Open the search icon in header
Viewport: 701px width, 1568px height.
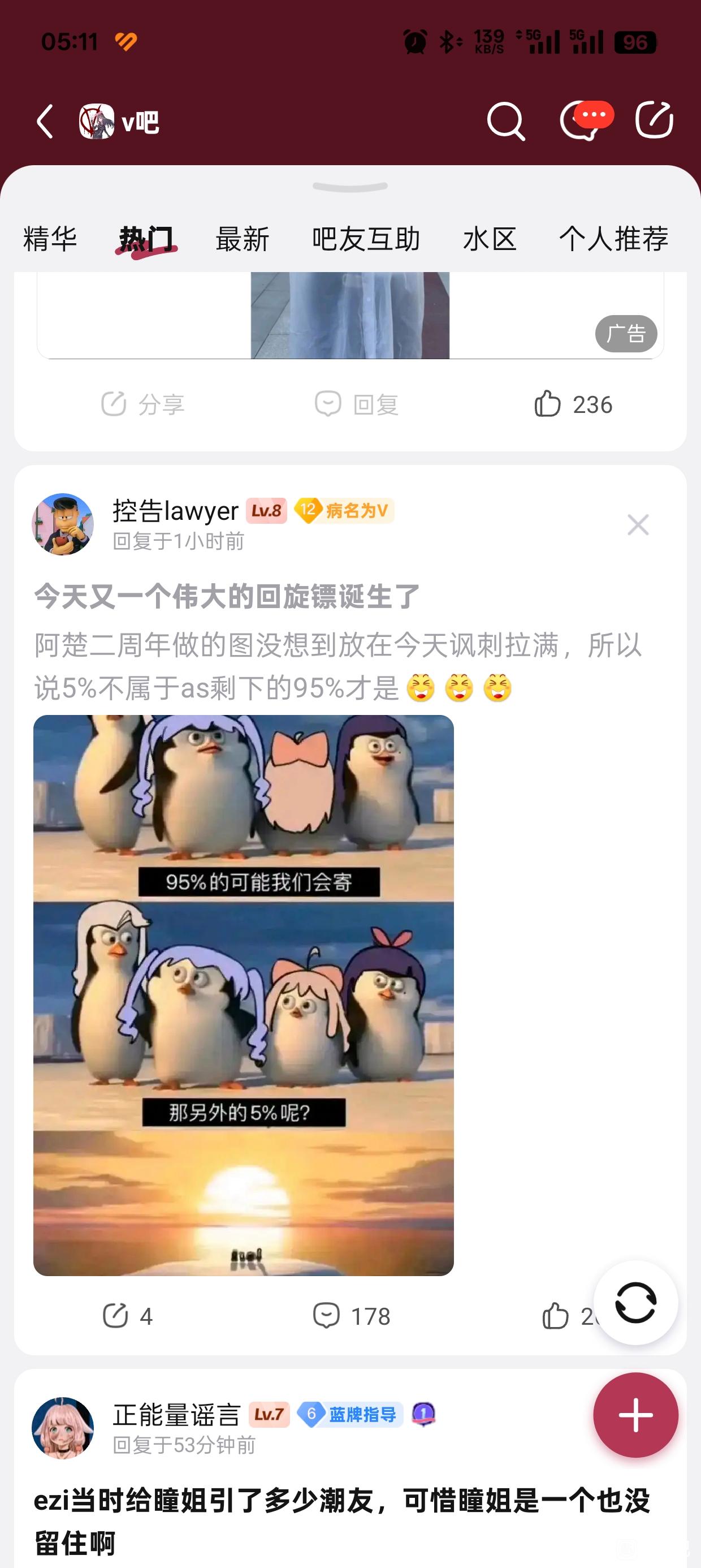coord(505,121)
